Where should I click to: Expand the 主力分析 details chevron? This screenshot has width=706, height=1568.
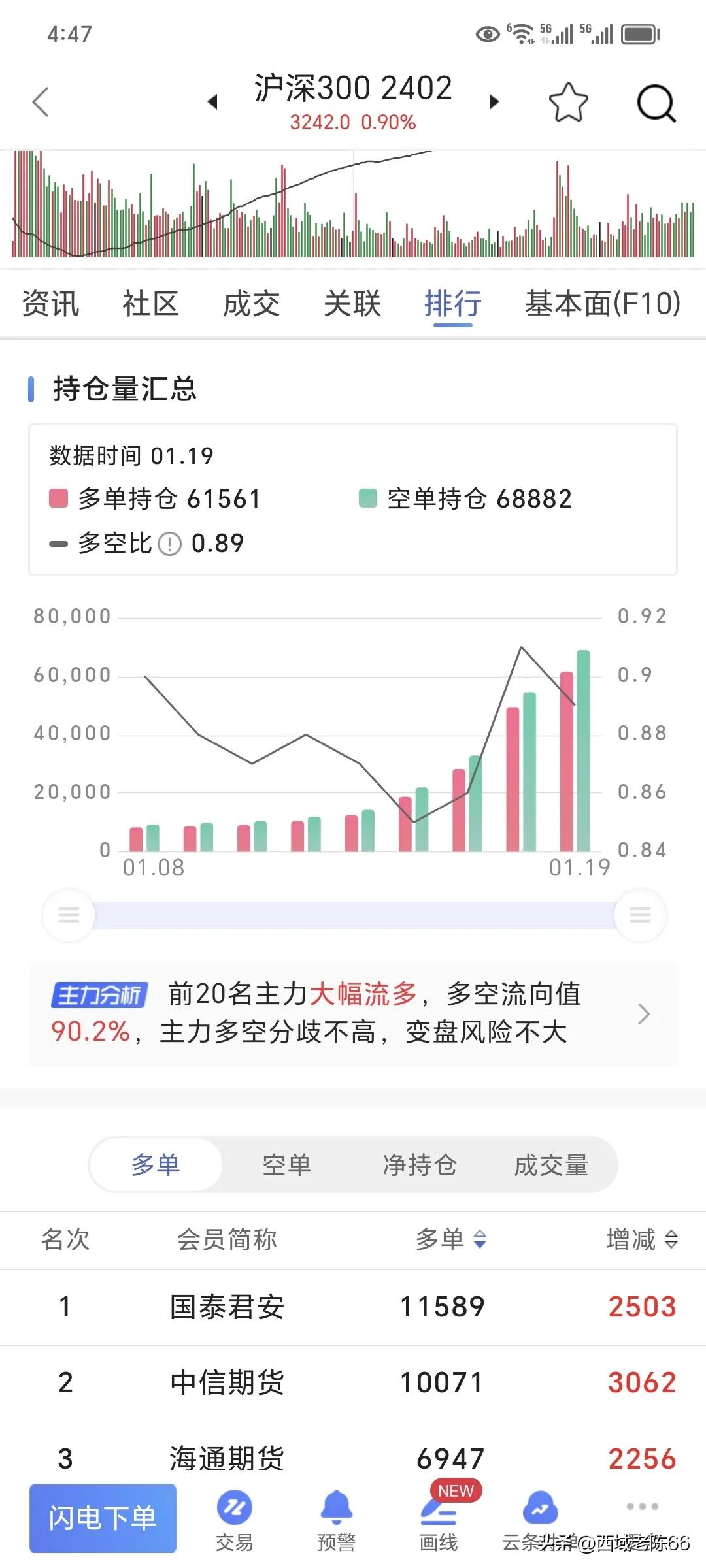pyautogui.click(x=643, y=1013)
